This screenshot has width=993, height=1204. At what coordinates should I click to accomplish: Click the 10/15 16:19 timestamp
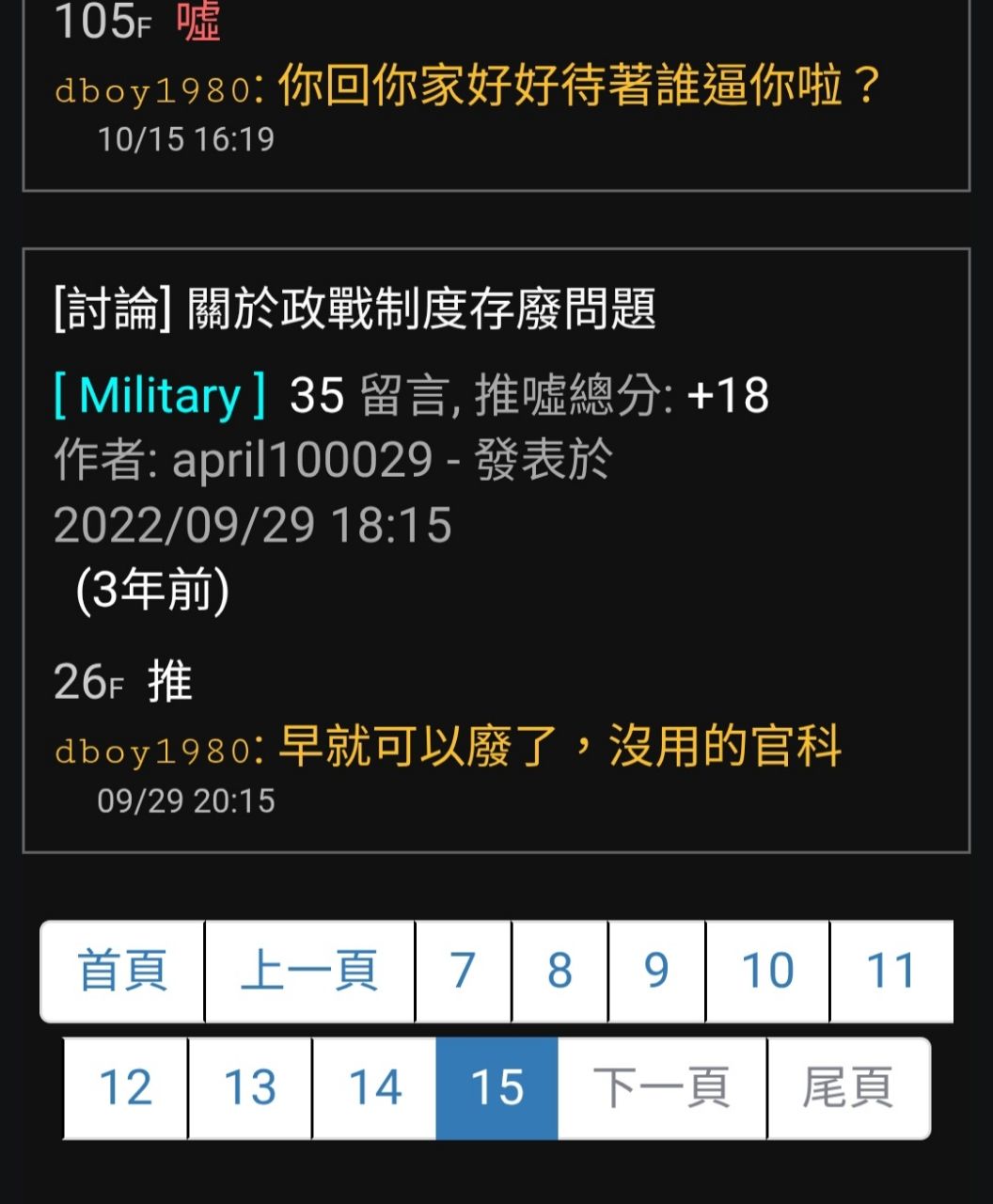coord(185,139)
